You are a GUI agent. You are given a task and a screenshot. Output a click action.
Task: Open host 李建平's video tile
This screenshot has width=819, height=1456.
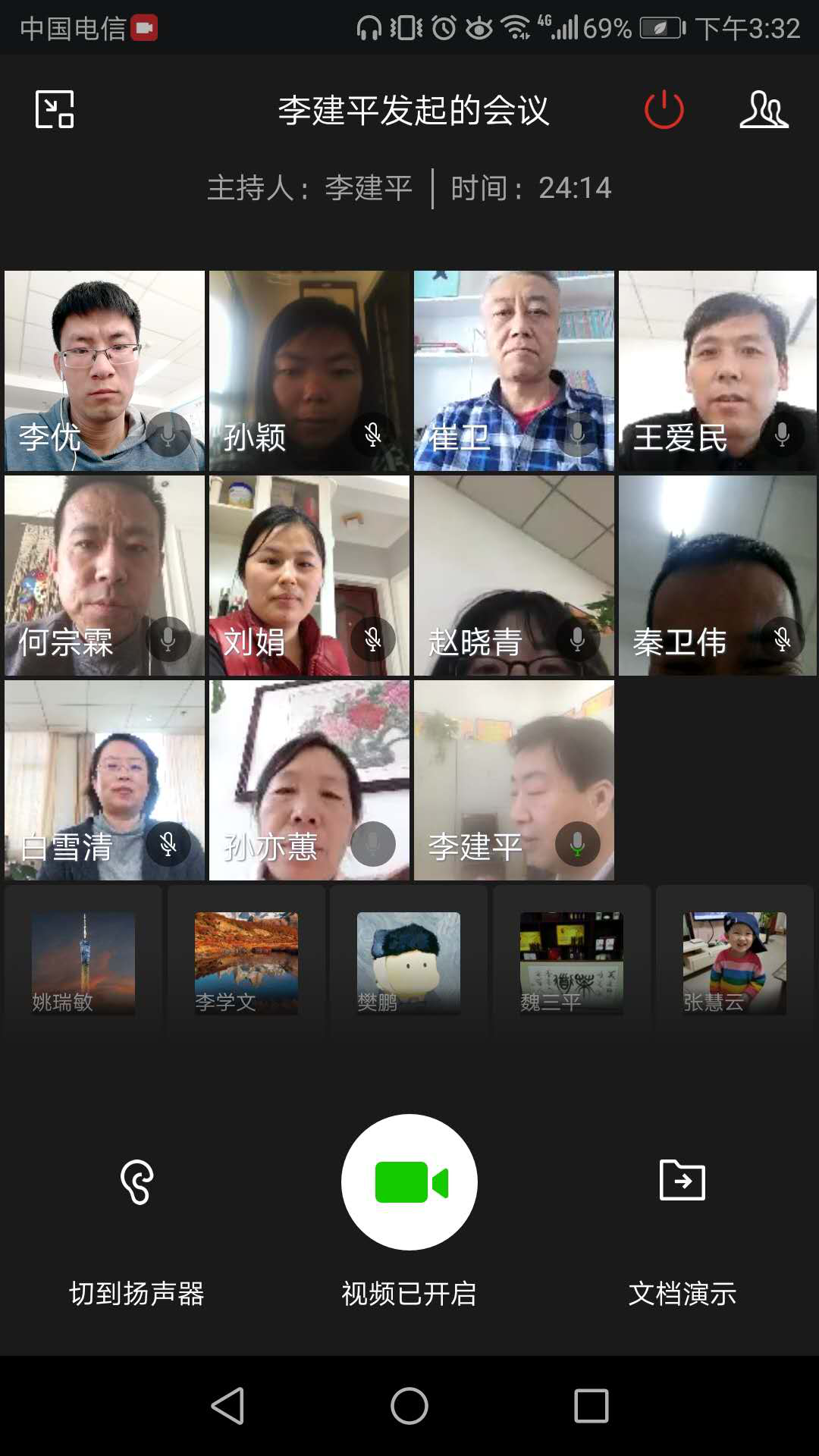[x=514, y=780]
